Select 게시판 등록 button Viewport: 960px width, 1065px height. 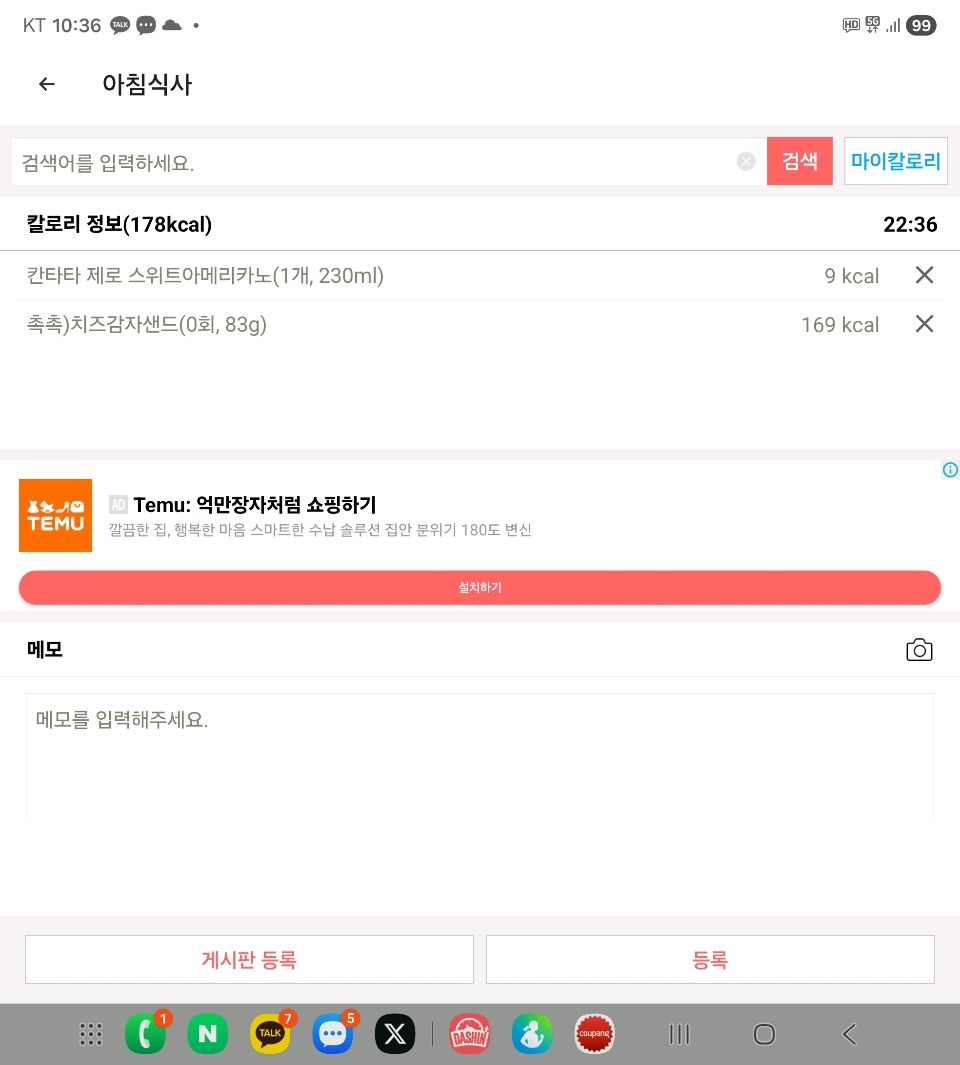coord(249,960)
